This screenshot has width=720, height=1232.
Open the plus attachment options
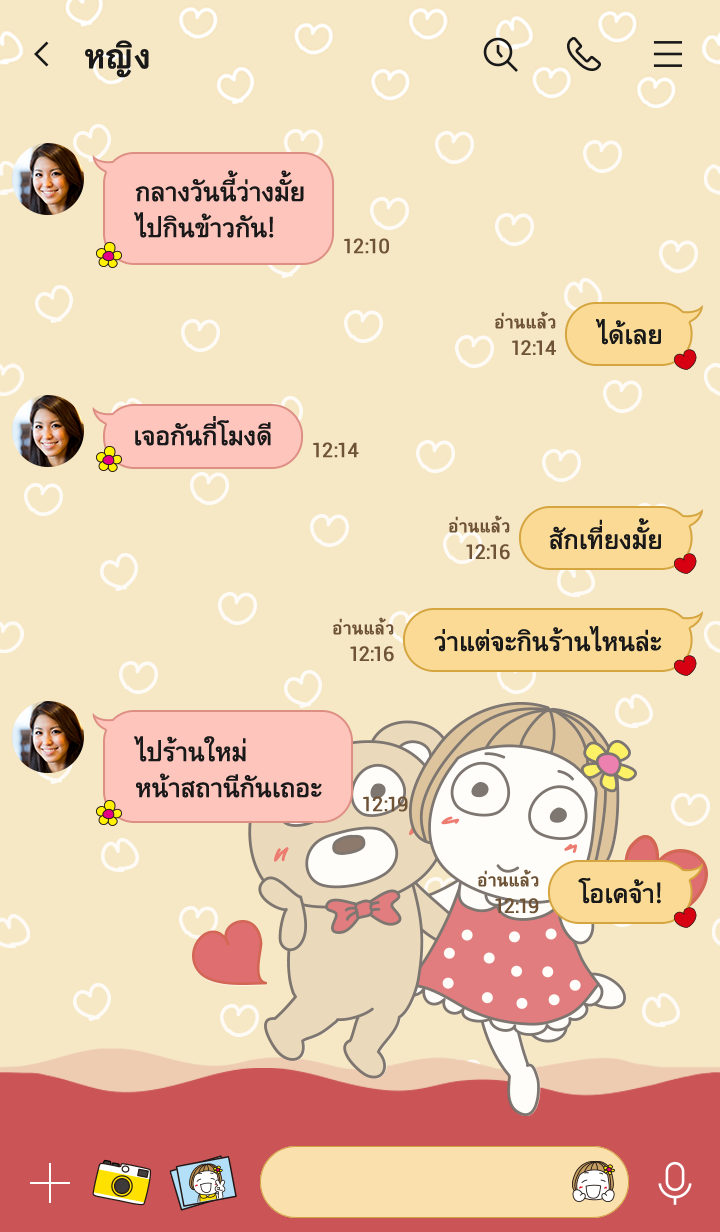[x=50, y=1183]
